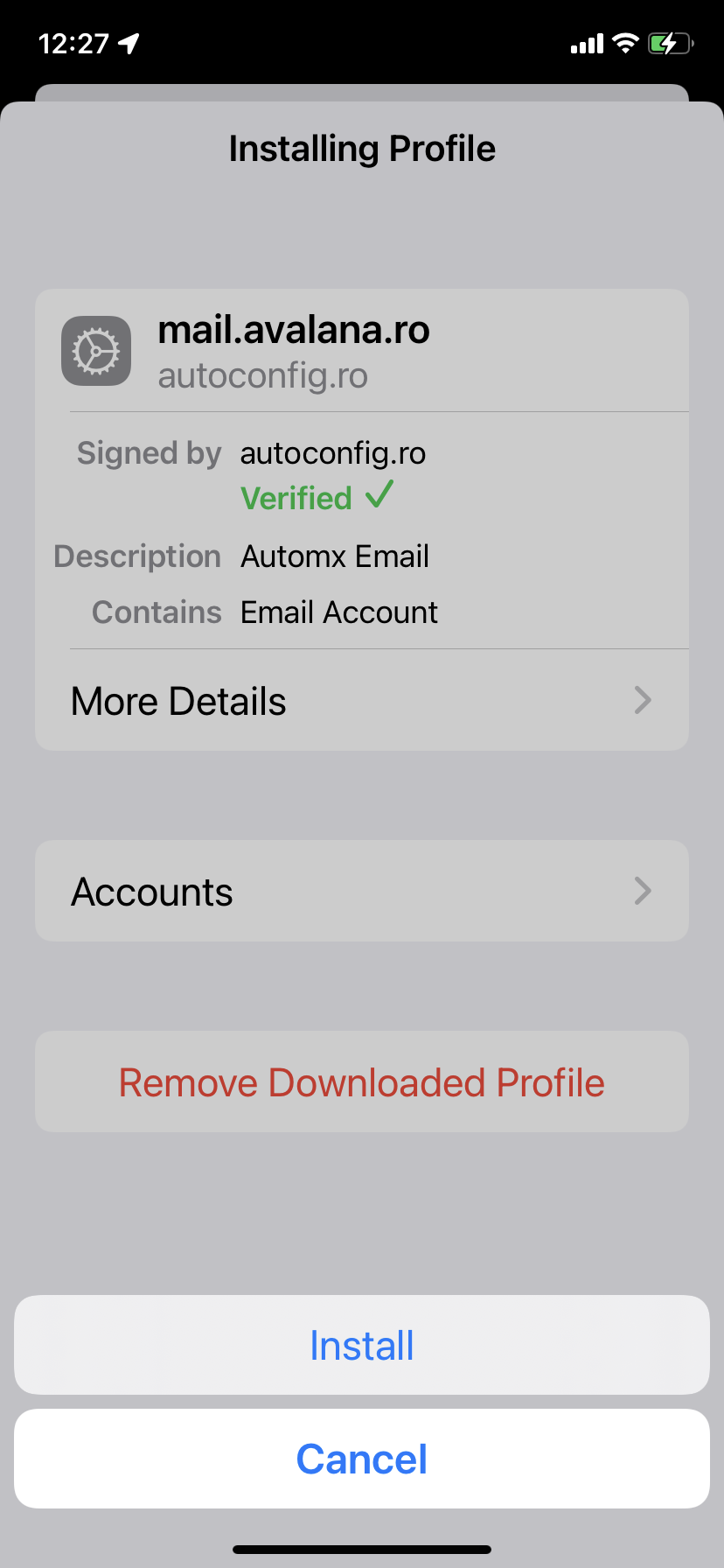Open the Accounts disclosure chevron
The image size is (724, 1568).
tap(643, 891)
